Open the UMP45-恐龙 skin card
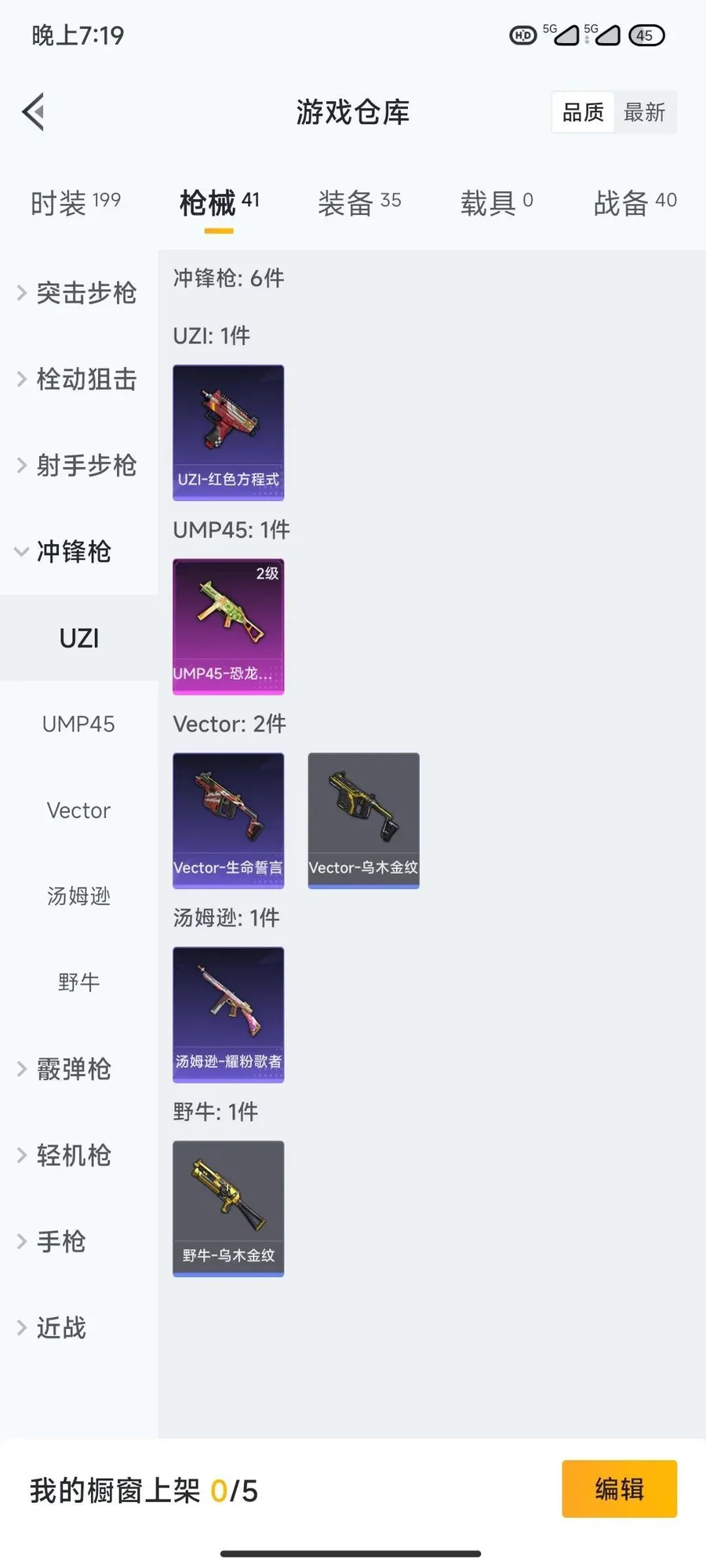This screenshot has width=706, height=1568. coord(228,626)
